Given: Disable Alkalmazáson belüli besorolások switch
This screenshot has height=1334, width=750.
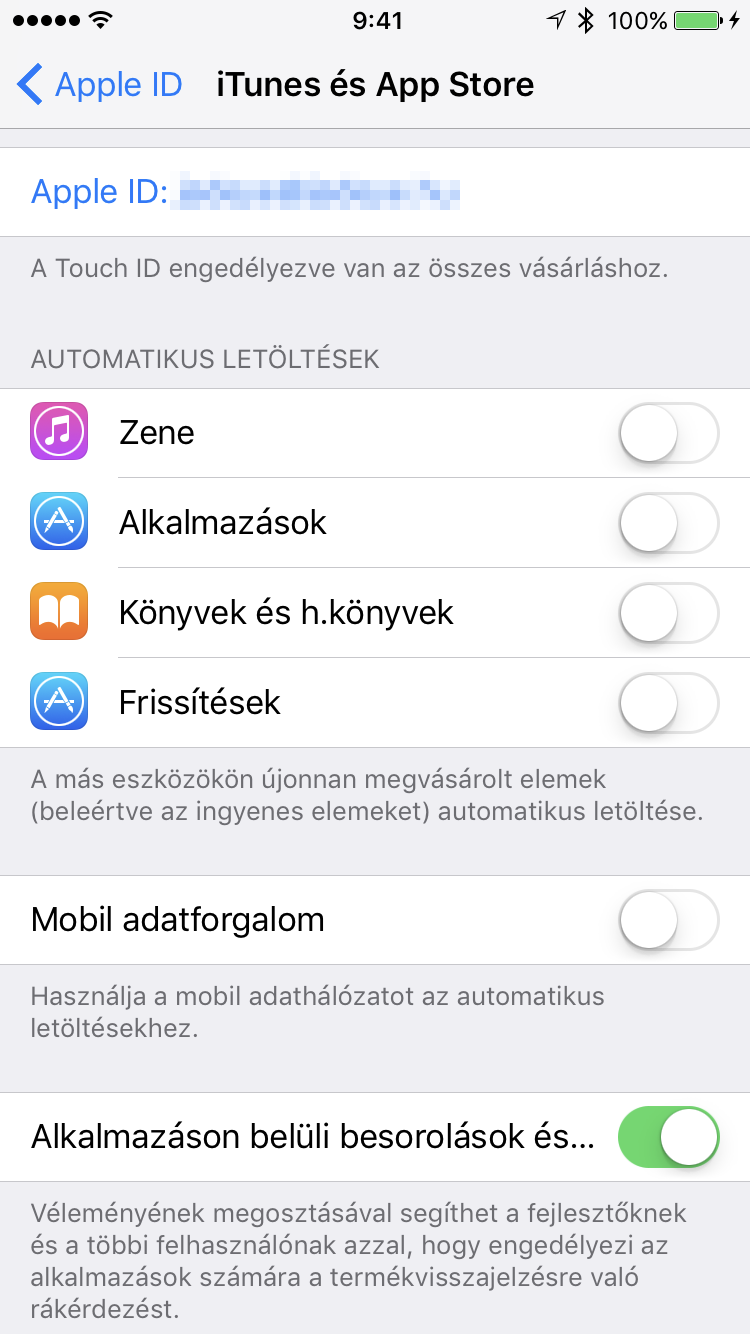Looking at the screenshot, I should tap(669, 1137).
